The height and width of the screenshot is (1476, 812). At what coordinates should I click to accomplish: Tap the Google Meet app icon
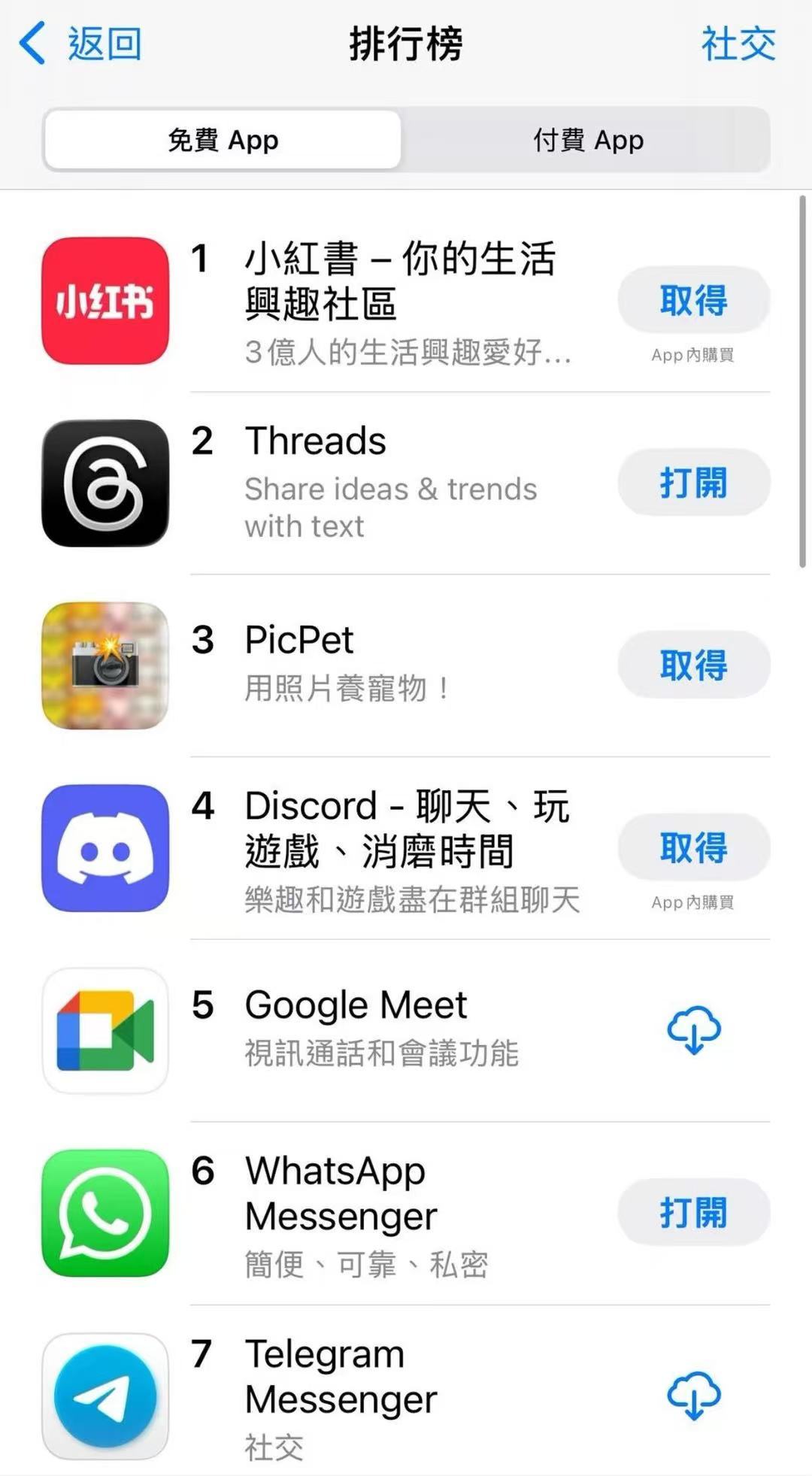104,1030
